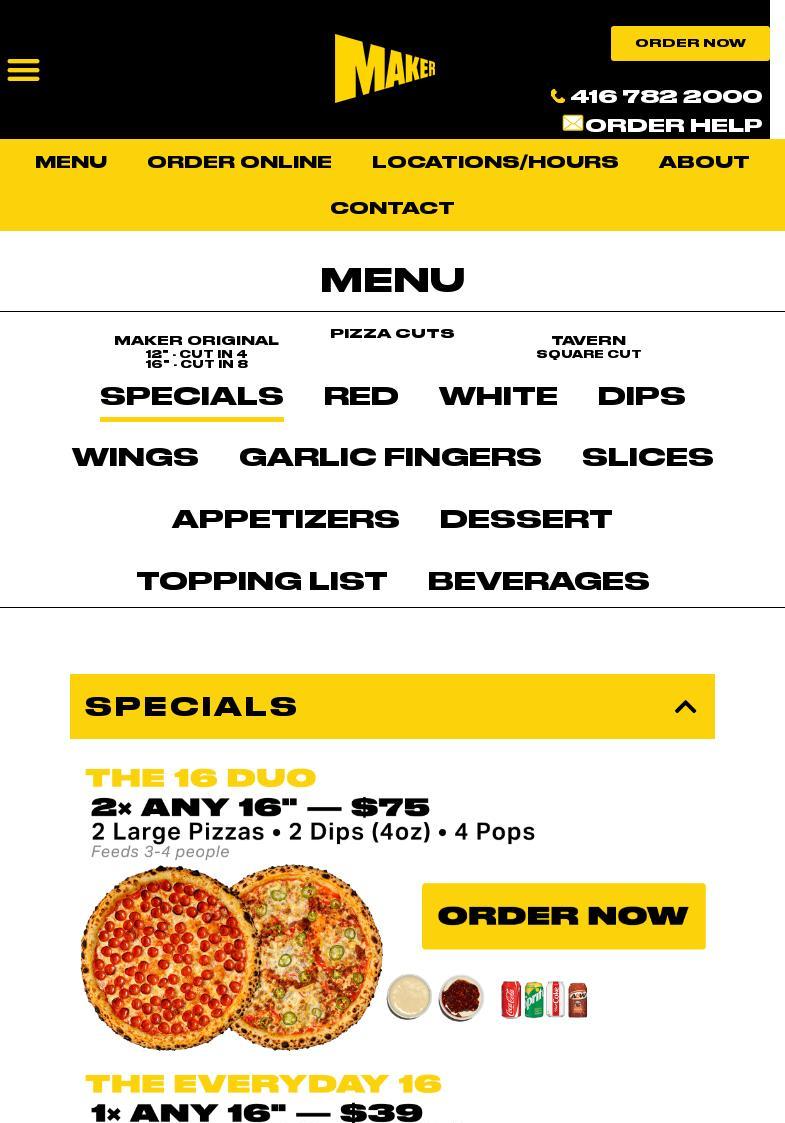View the Slices category

(647, 457)
